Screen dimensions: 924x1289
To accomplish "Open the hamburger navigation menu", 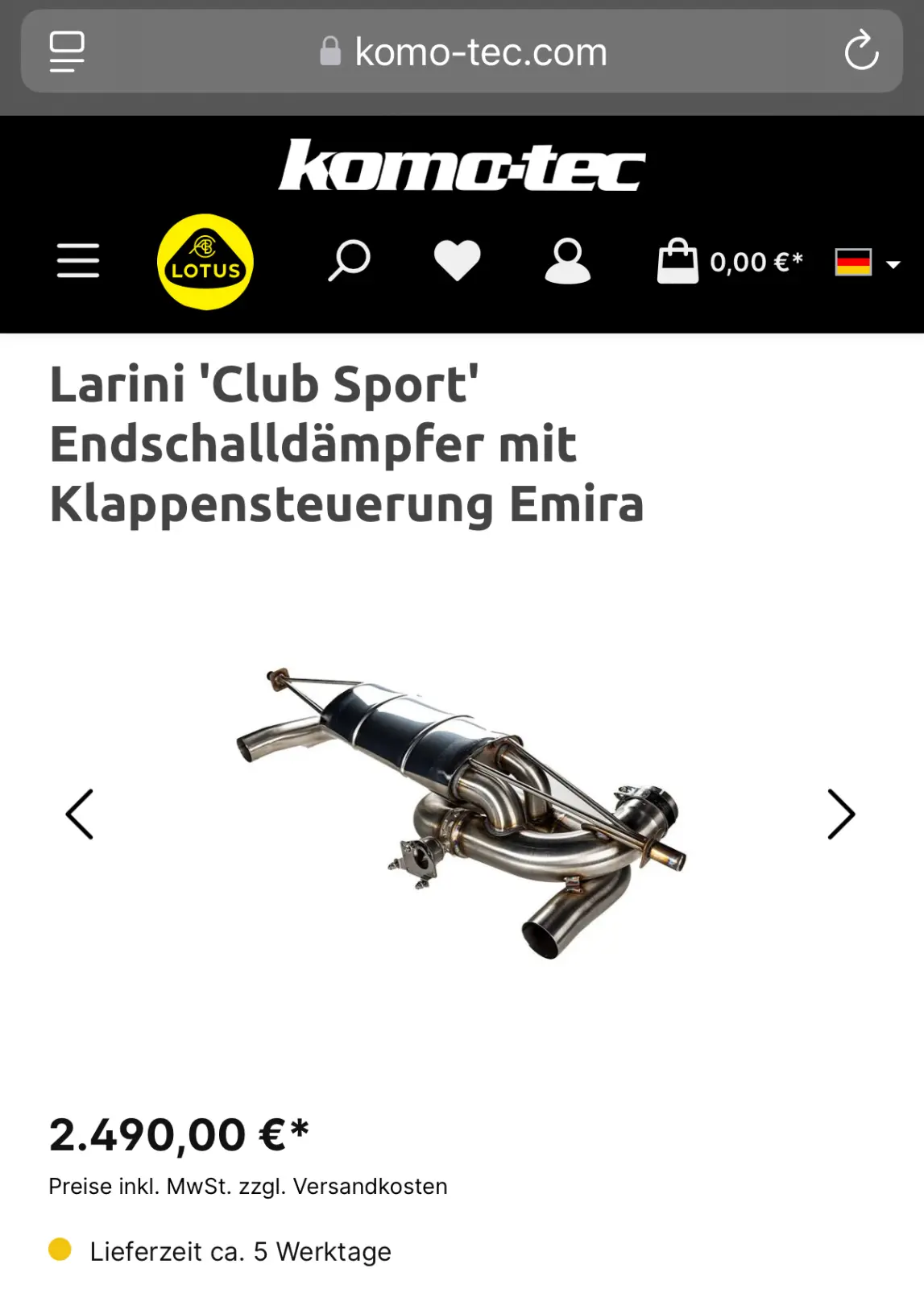I will [78, 261].
